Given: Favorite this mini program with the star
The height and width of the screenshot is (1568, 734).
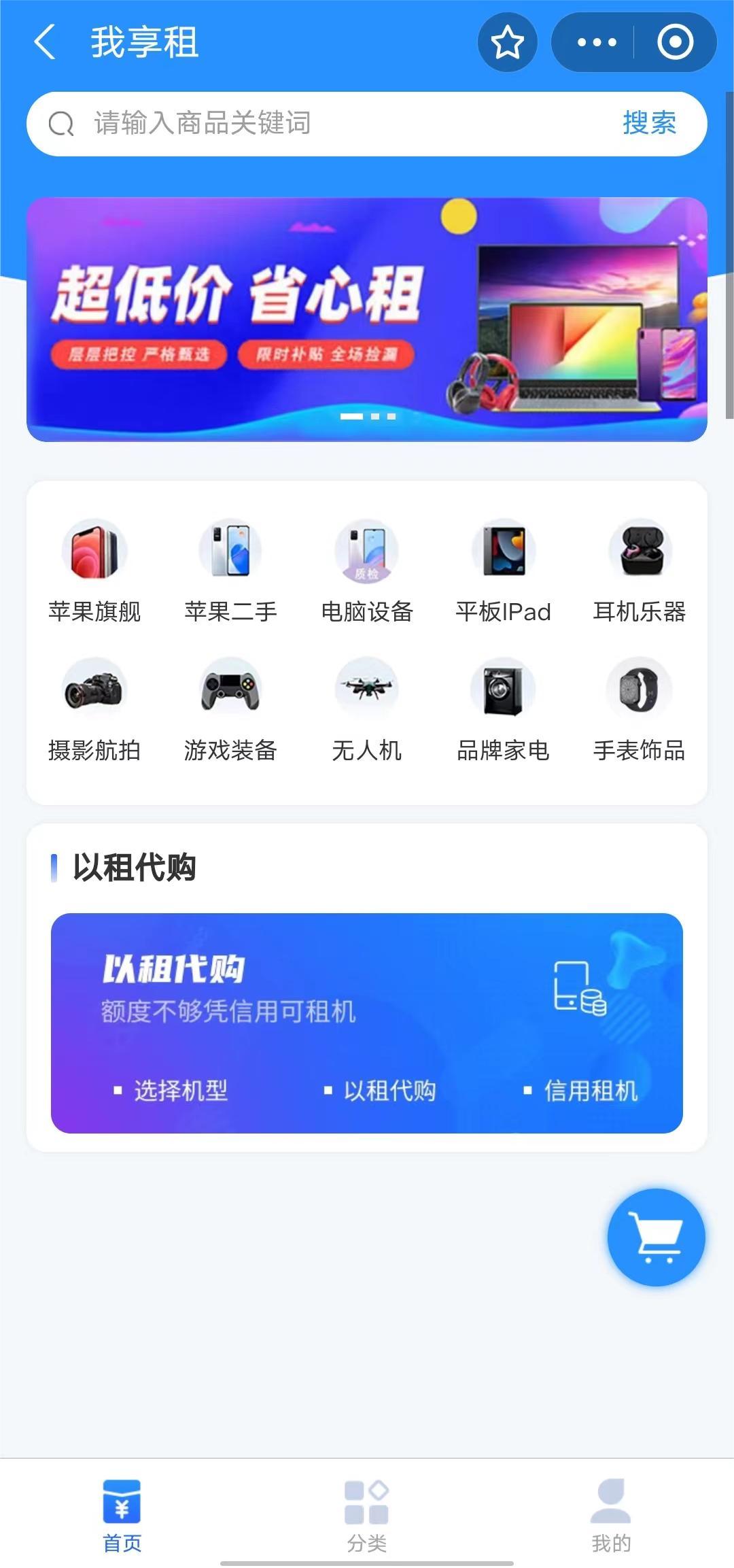Looking at the screenshot, I should (507, 42).
